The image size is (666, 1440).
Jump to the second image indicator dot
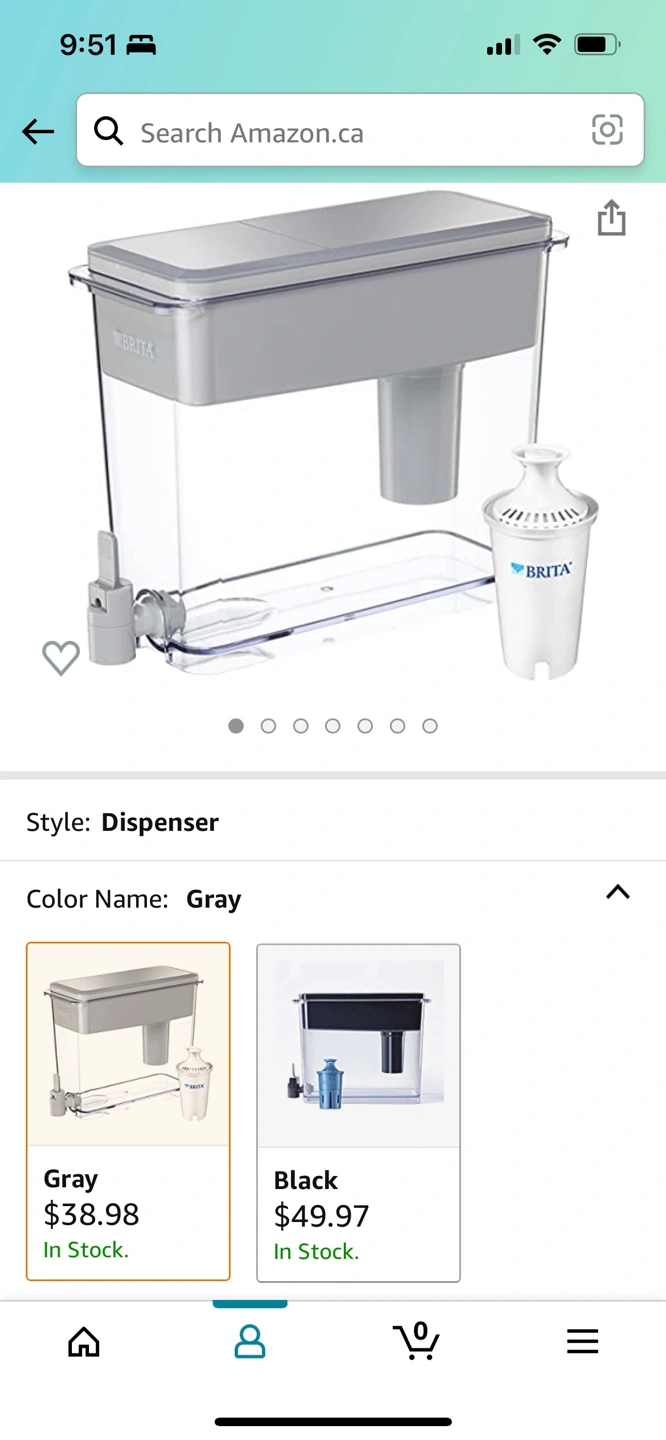pyautogui.click(x=268, y=726)
